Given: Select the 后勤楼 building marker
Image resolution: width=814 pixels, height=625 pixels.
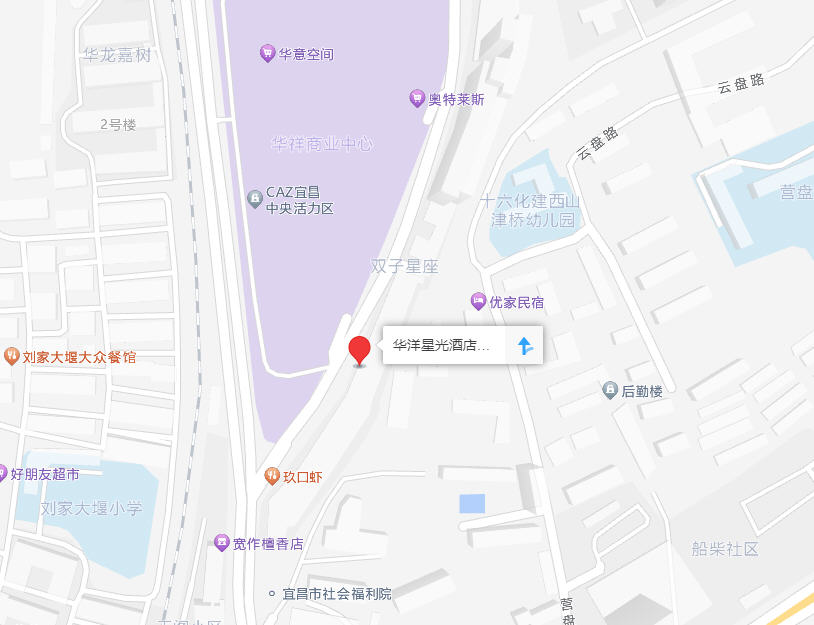Looking at the screenshot, I should [x=610, y=391].
